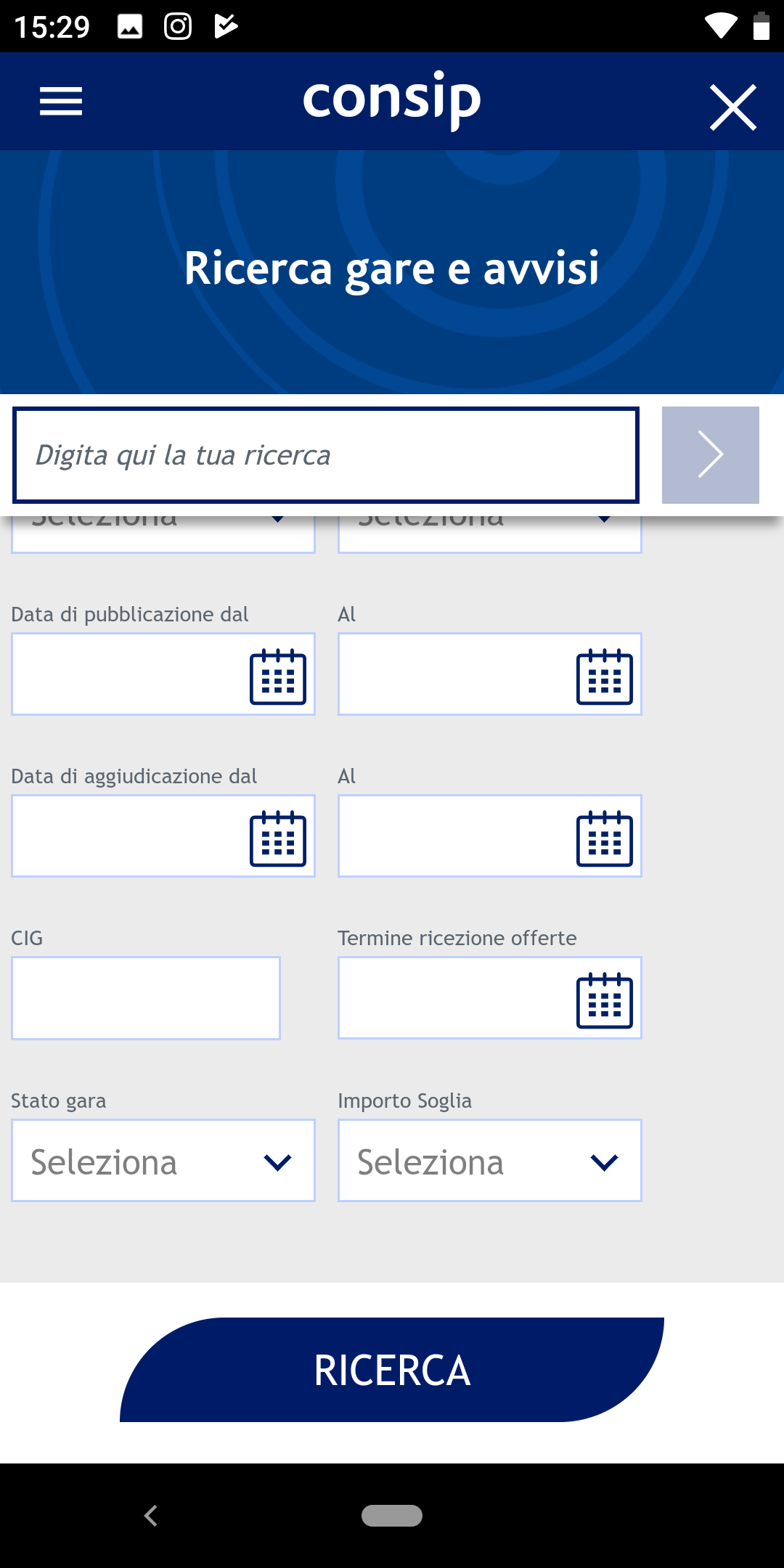Expand the 'Stato gara' dropdown
The image size is (784, 1568).
pos(163,1160)
